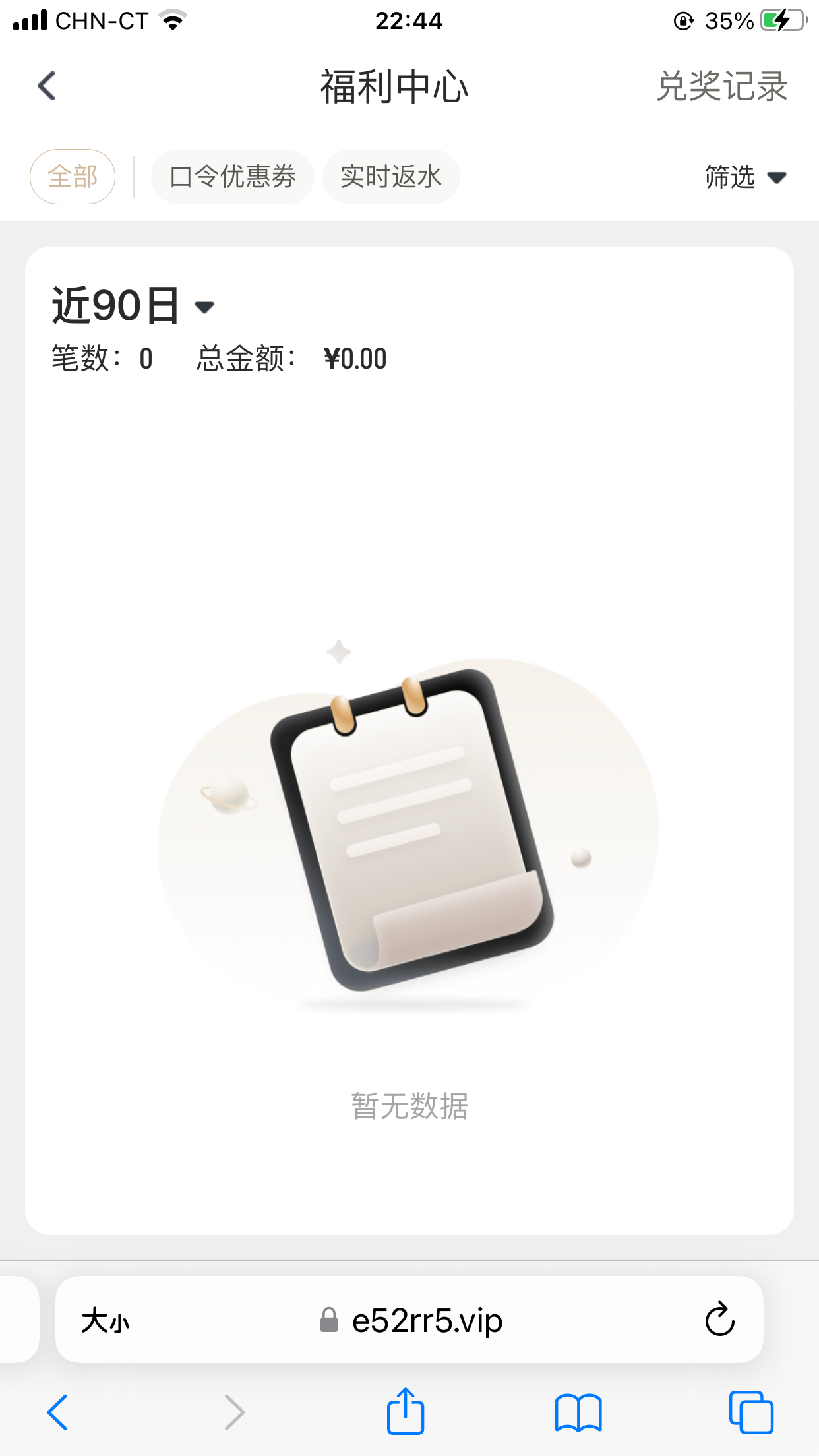Image resolution: width=819 pixels, height=1456 pixels.
Task: Share this page via Safari
Action: (x=405, y=1411)
